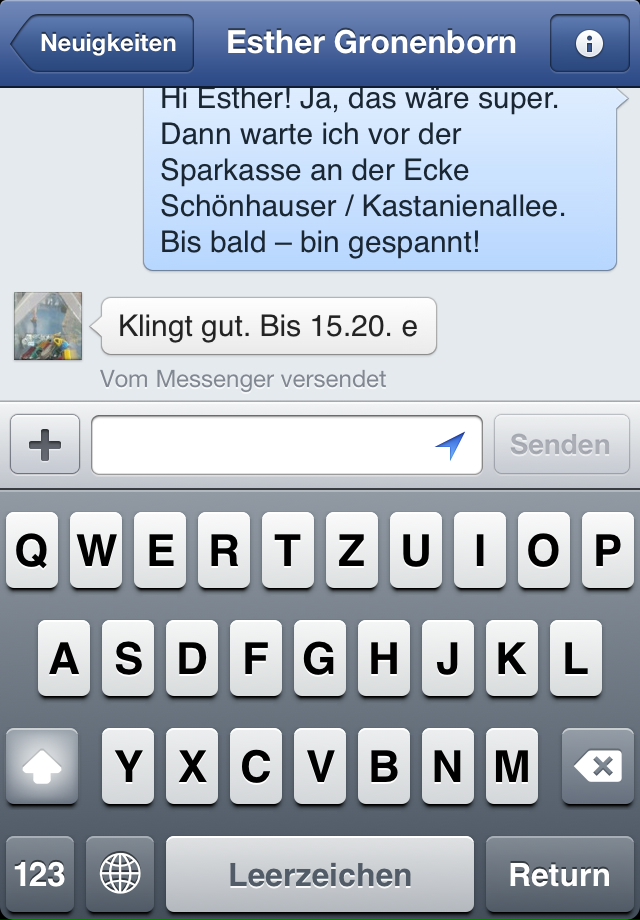640x920 pixels.
Task: Go back to Neuigkeiten
Action: tap(103, 44)
